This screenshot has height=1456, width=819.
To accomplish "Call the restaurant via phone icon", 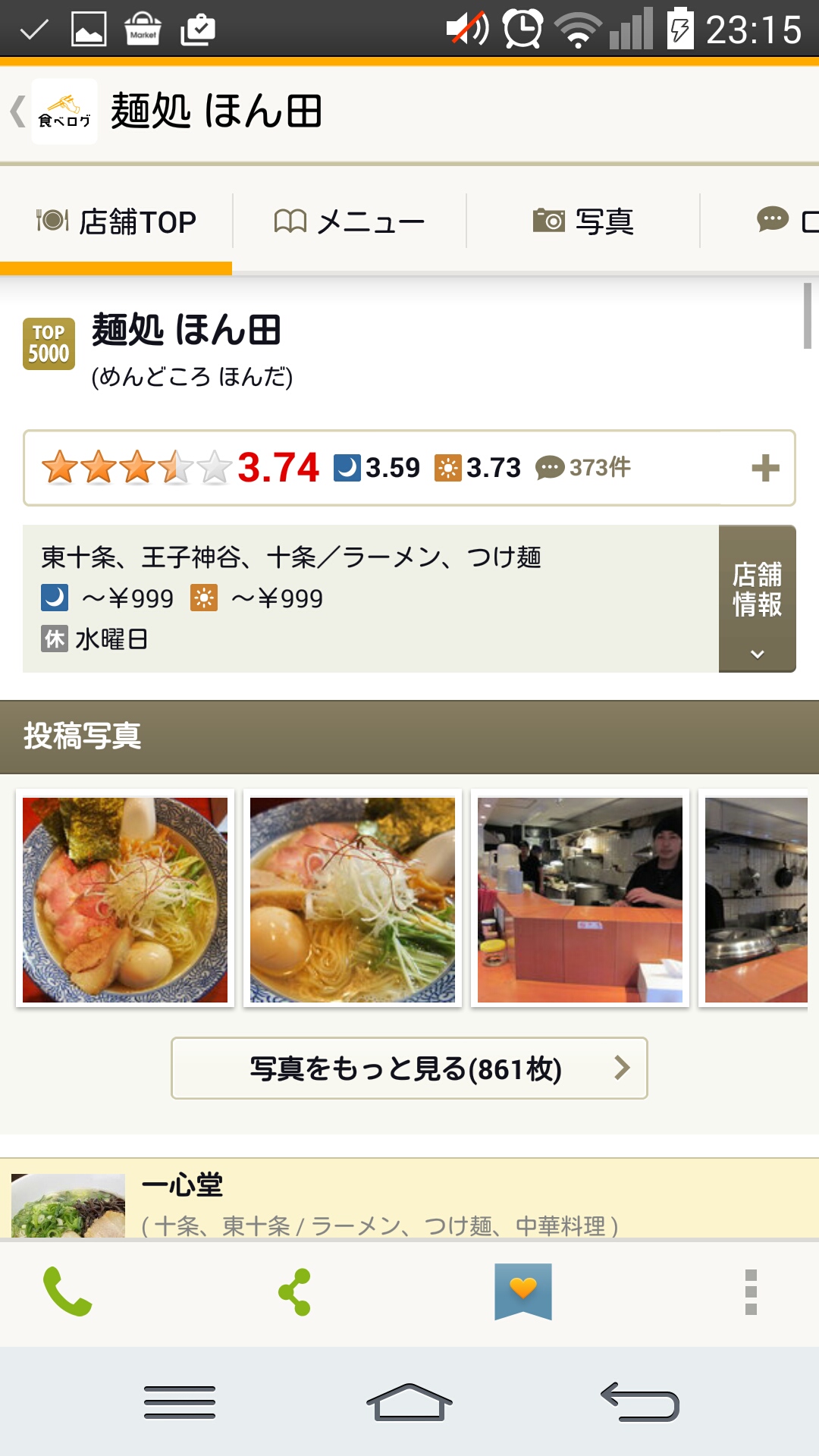I will pyautogui.click(x=67, y=1291).
